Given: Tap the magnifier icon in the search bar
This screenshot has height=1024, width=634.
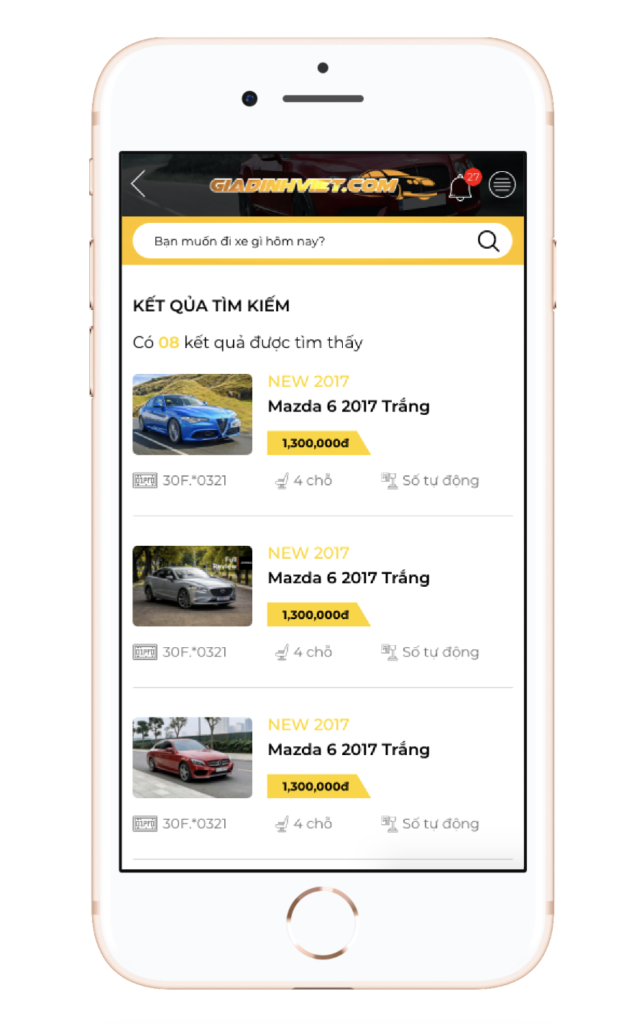Looking at the screenshot, I should click(488, 241).
